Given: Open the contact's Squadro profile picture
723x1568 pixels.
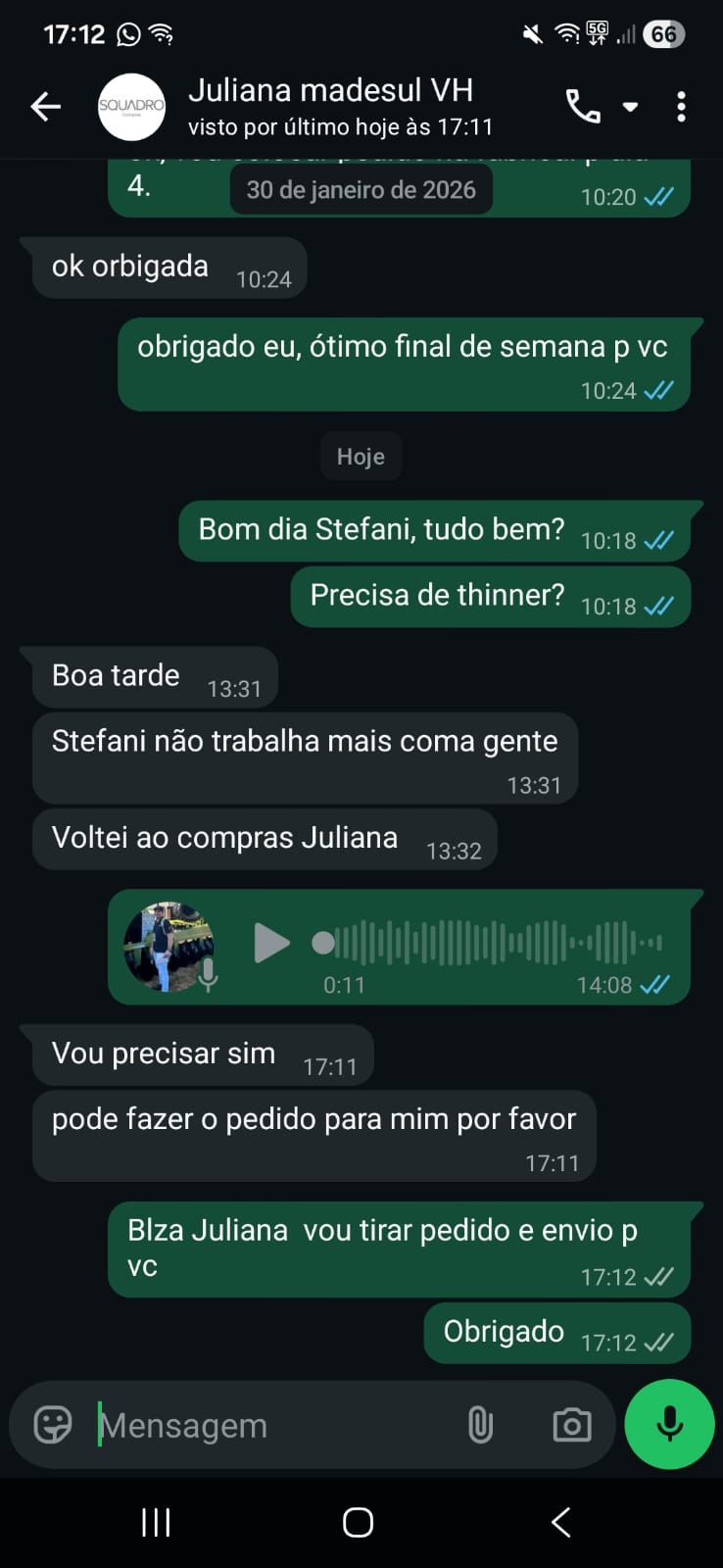Looking at the screenshot, I should point(131,106).
